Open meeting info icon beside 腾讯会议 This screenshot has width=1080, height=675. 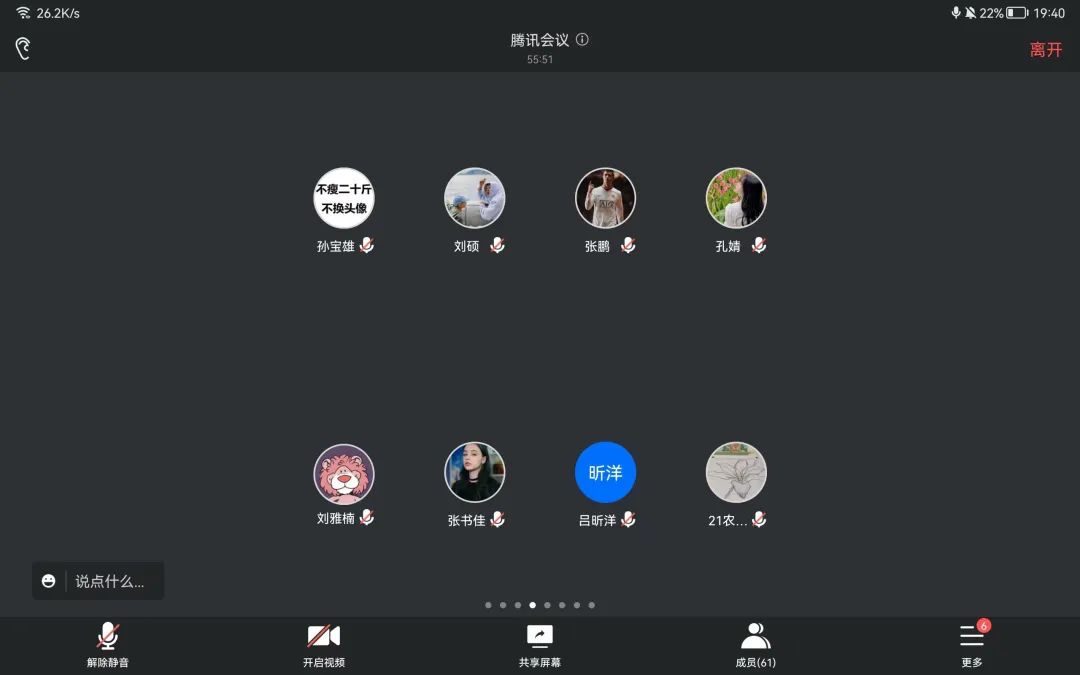coord(582,40)
